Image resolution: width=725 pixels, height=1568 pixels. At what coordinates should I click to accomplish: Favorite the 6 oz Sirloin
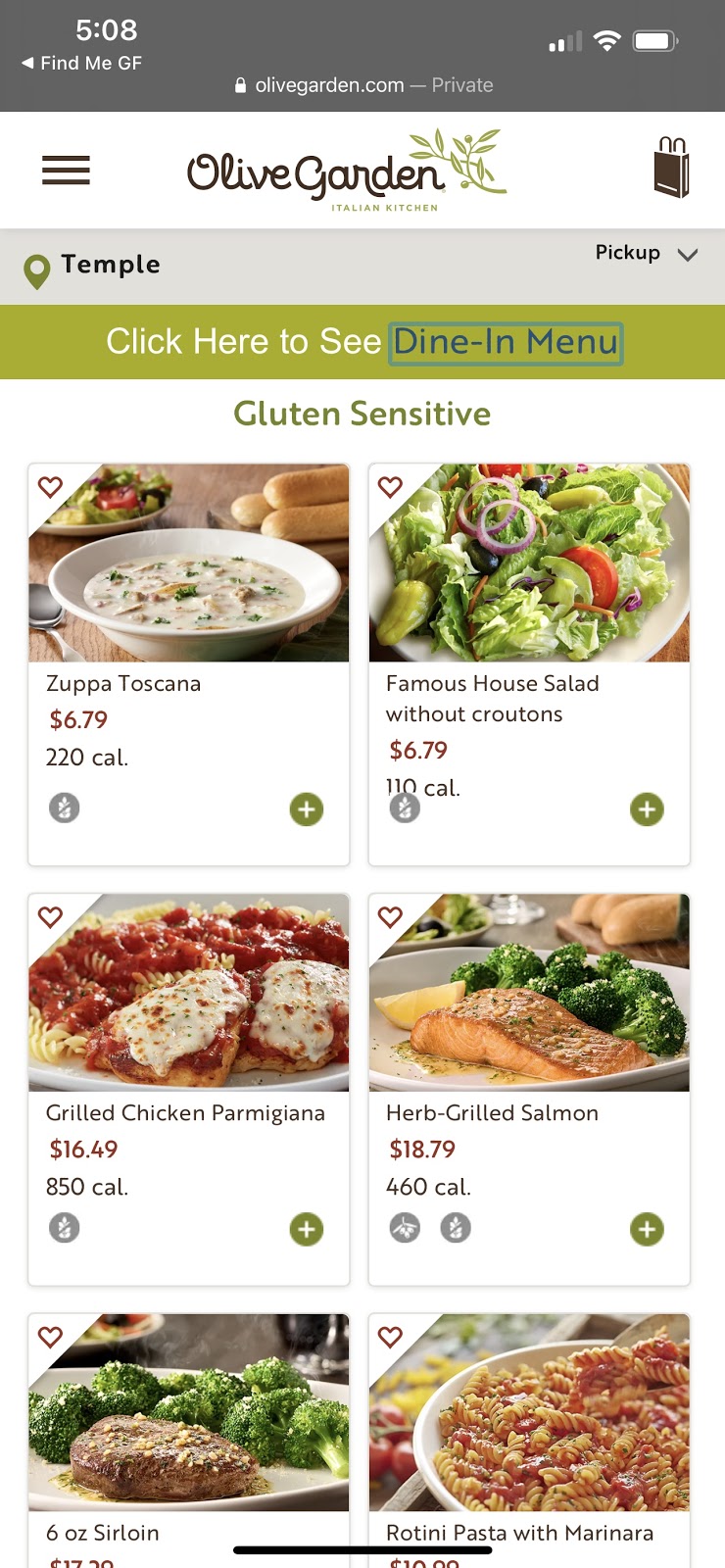[x=50, y=1336]
